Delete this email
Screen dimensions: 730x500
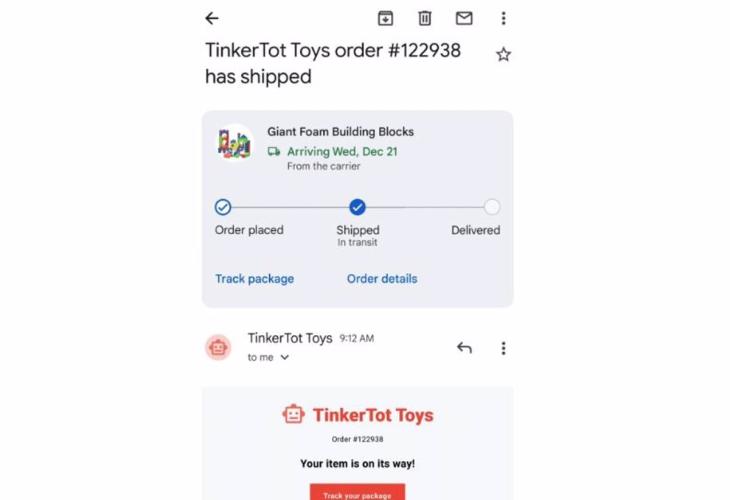tap(425, 18)
